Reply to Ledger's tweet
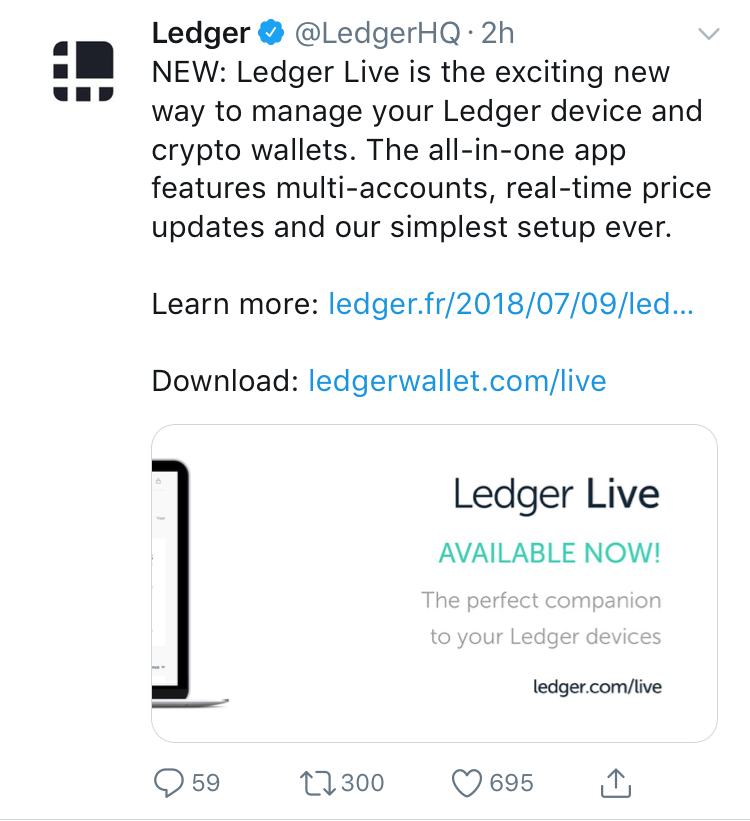Screen dimensions: 750x821 (168, 782)
